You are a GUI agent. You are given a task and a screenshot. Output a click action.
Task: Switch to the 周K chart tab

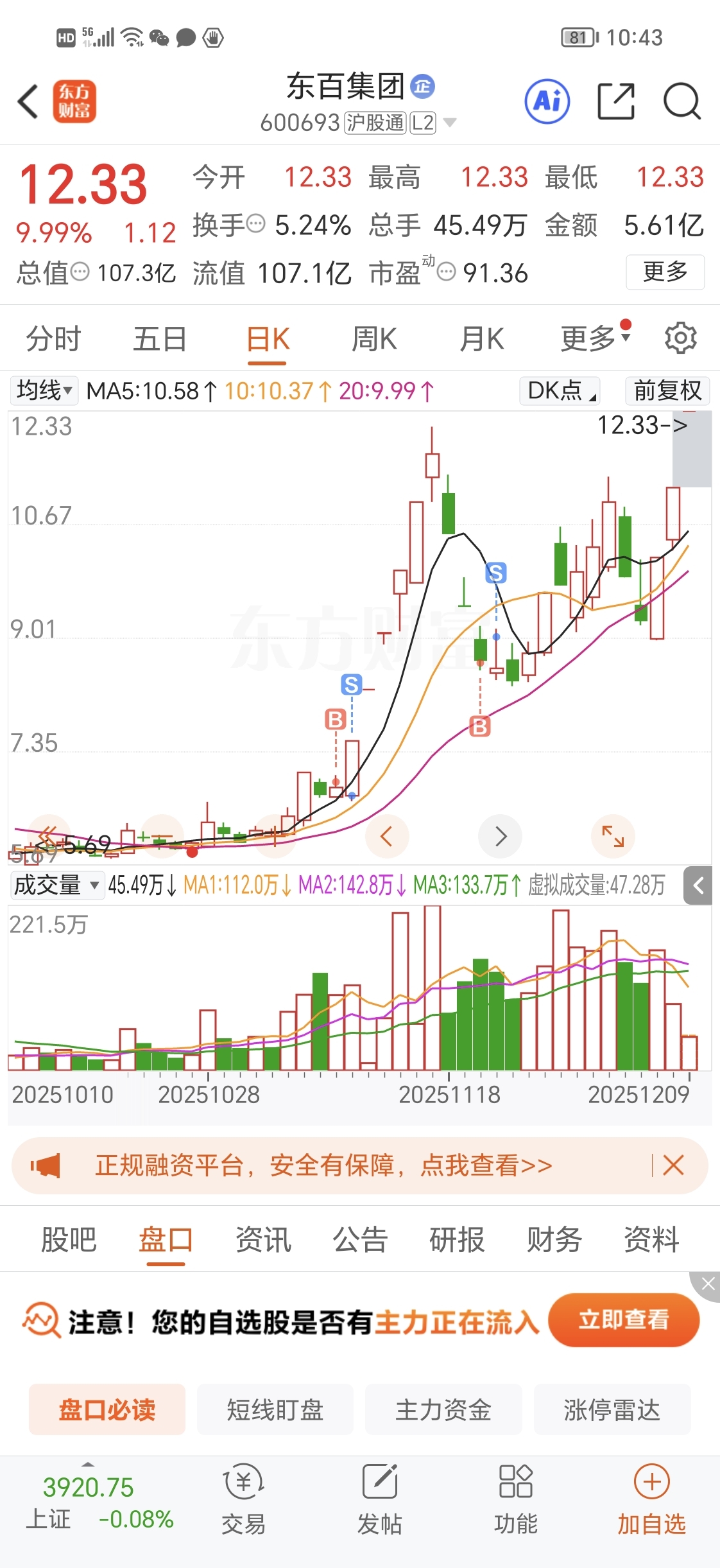click(374, 339)
